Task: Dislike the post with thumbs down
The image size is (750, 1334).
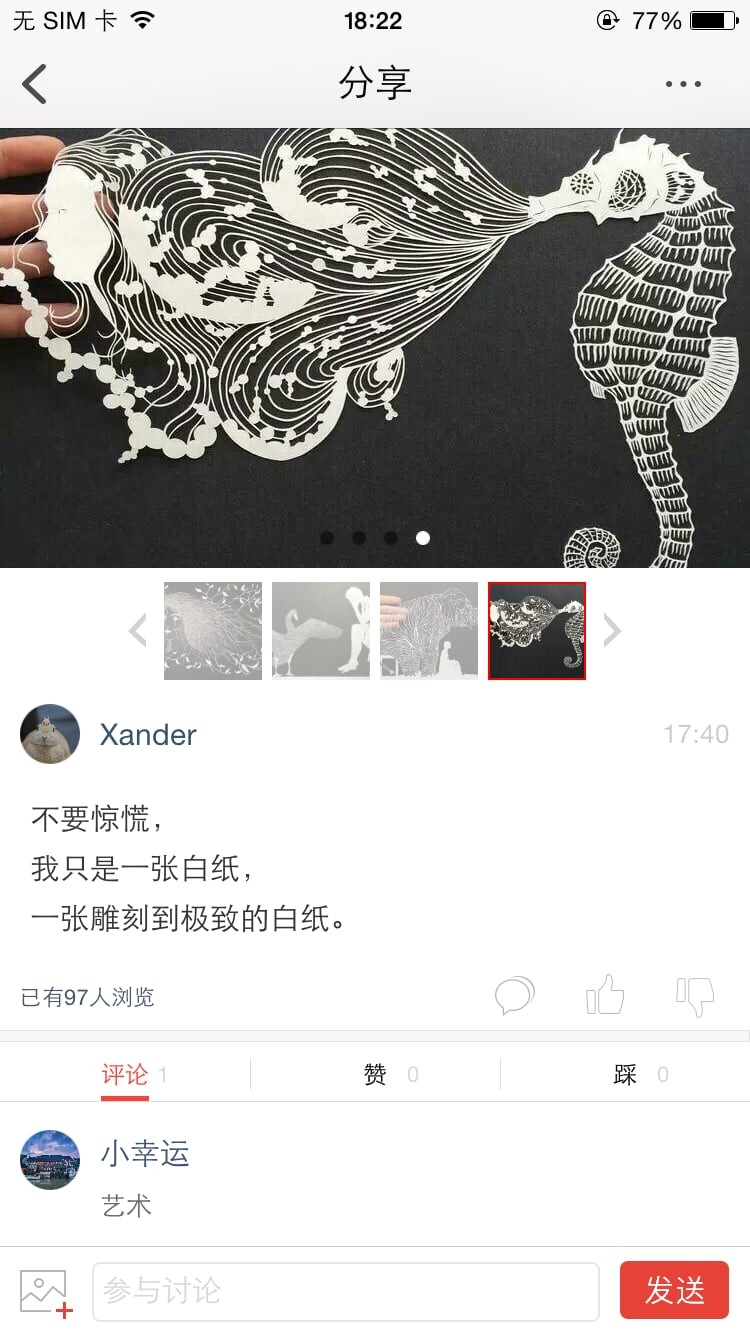Action: coord(696,996)
